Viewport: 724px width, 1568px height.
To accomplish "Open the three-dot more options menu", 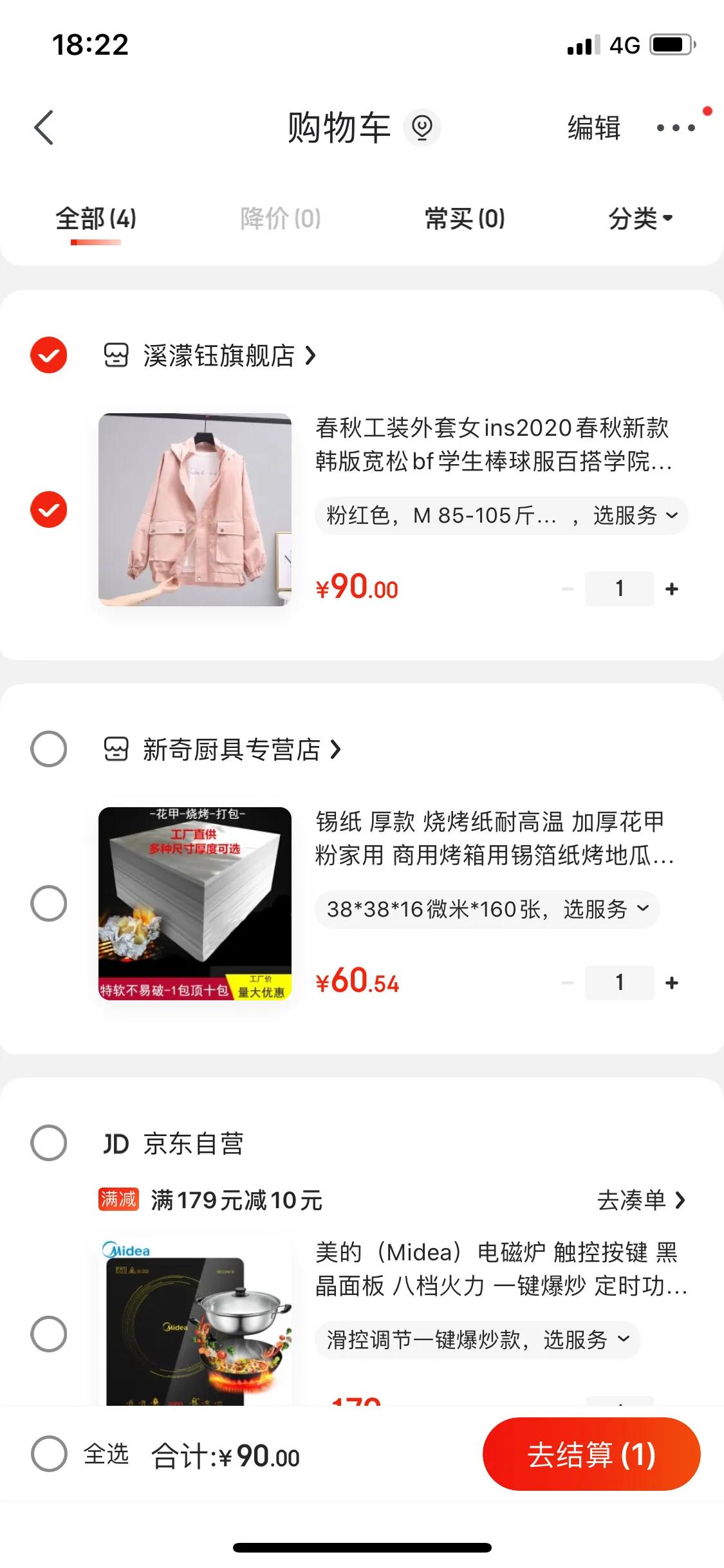I will [x=674, y=127].
